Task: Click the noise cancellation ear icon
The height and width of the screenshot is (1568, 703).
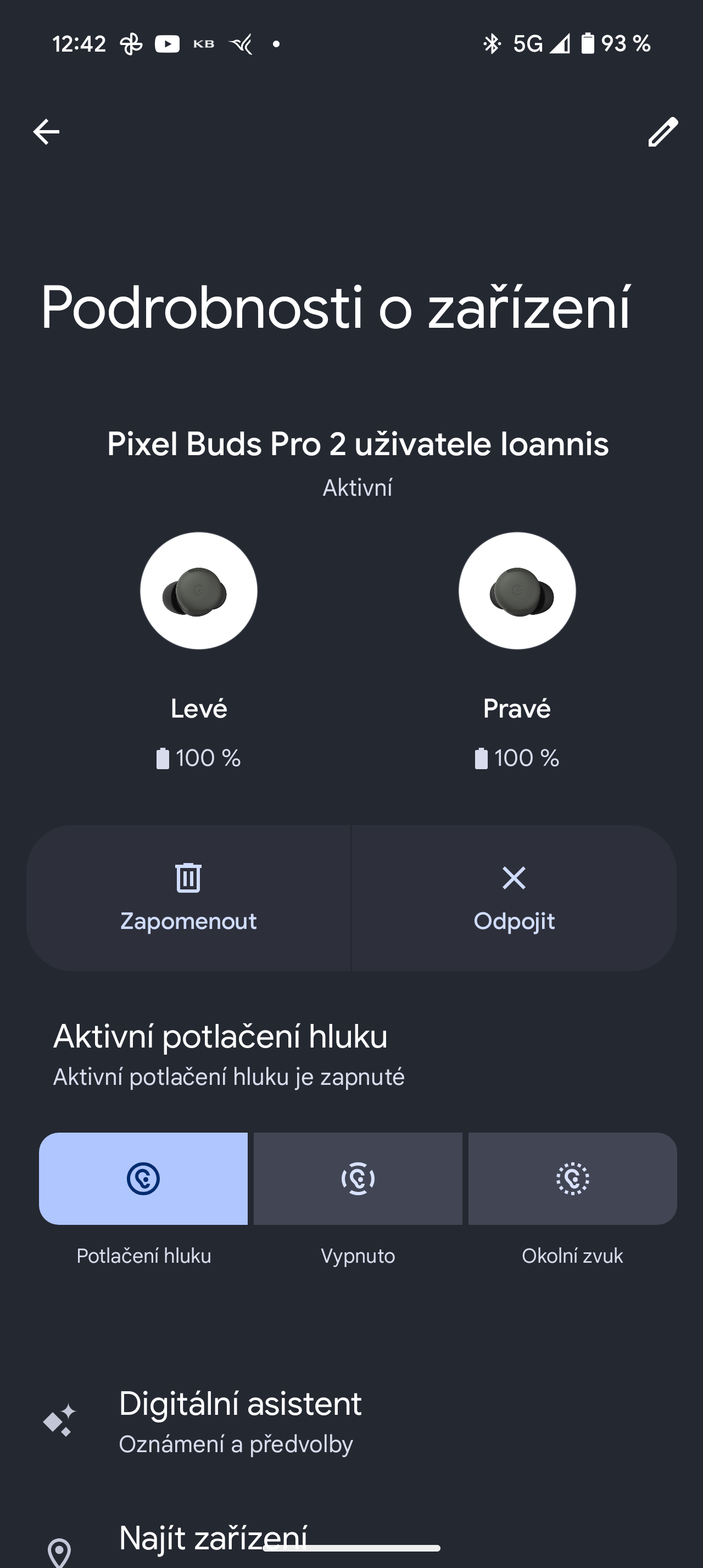Action: coord(144,1178)
